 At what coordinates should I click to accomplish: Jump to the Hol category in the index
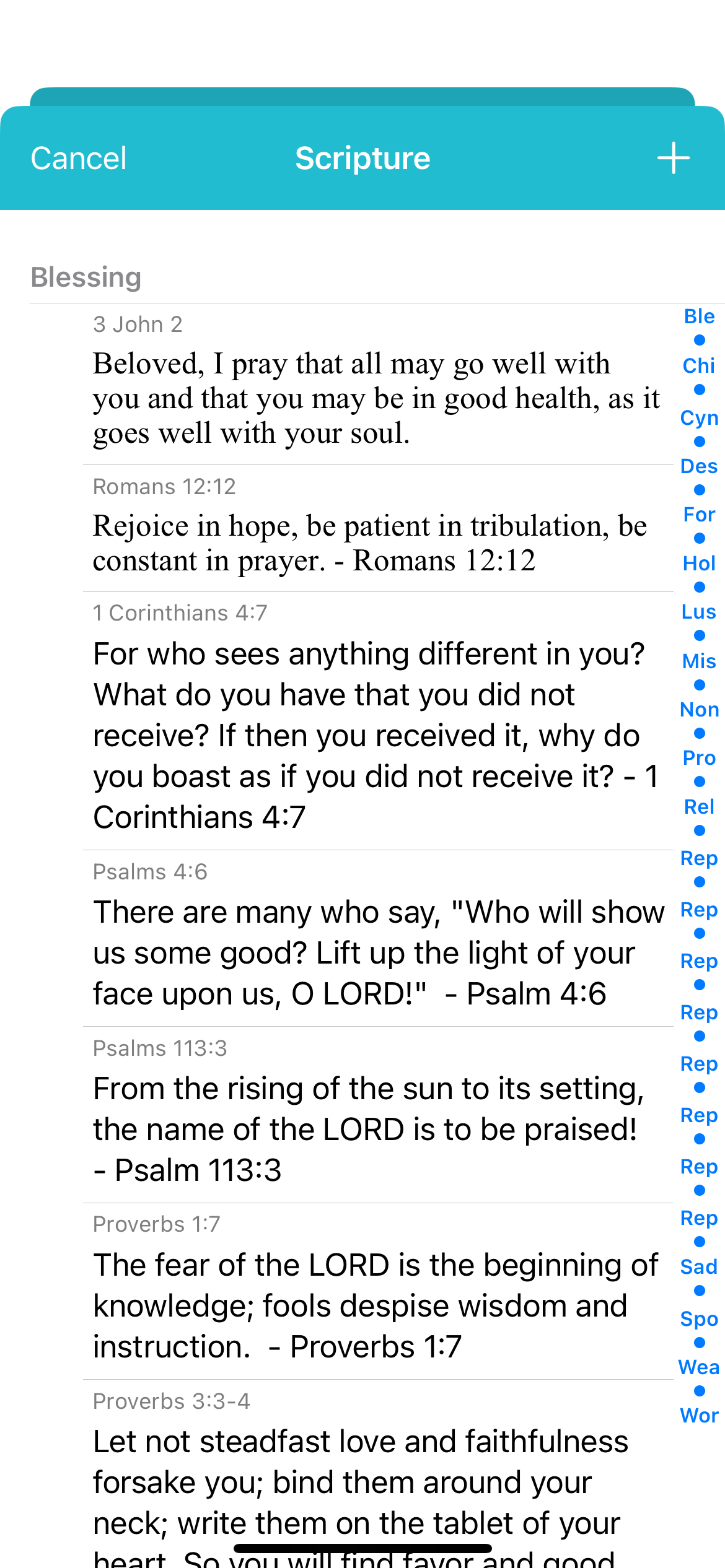click(x=700, y=563)
